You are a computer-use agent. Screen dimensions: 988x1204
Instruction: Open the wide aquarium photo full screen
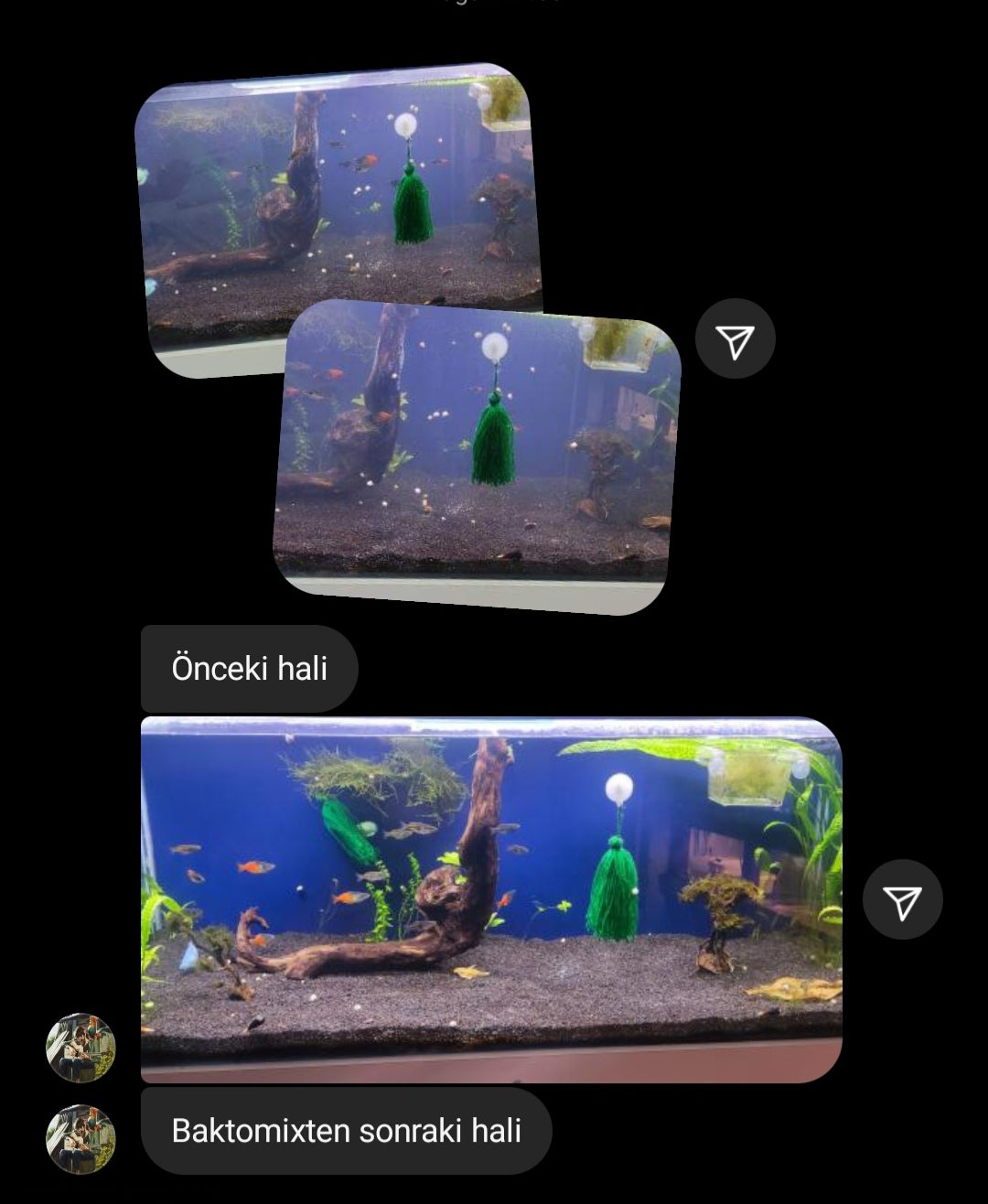tap(491, 899)
